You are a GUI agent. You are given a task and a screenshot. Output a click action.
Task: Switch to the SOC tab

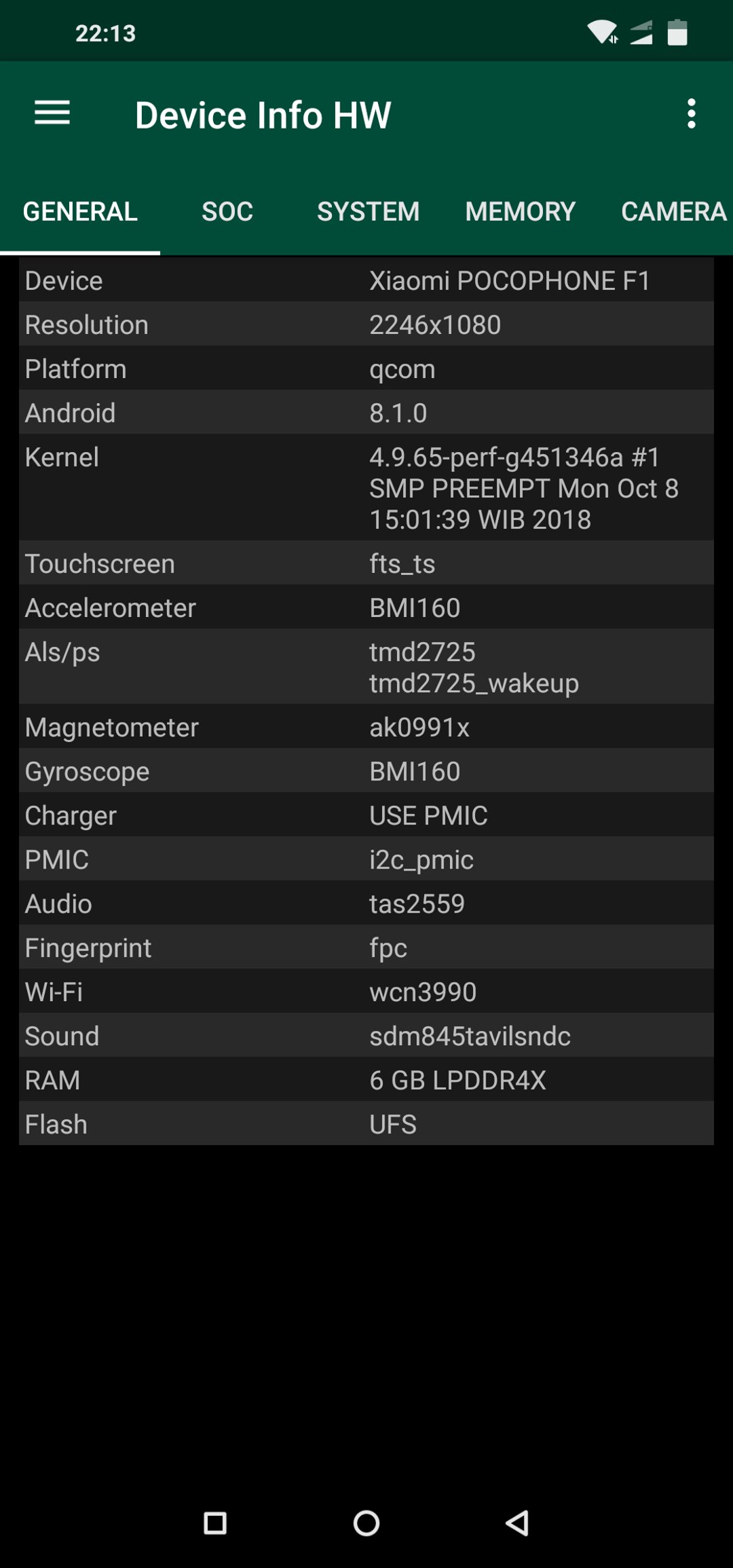(227, 211)
